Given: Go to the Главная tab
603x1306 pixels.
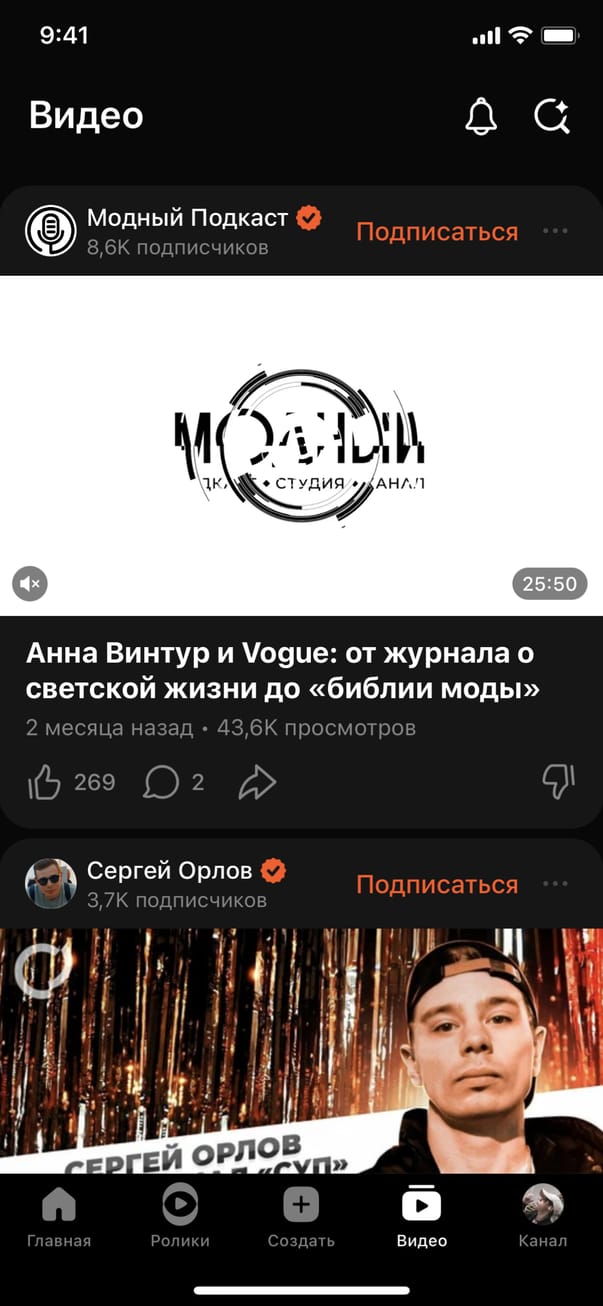Looking at the screenshot, I should (59, 1216).
